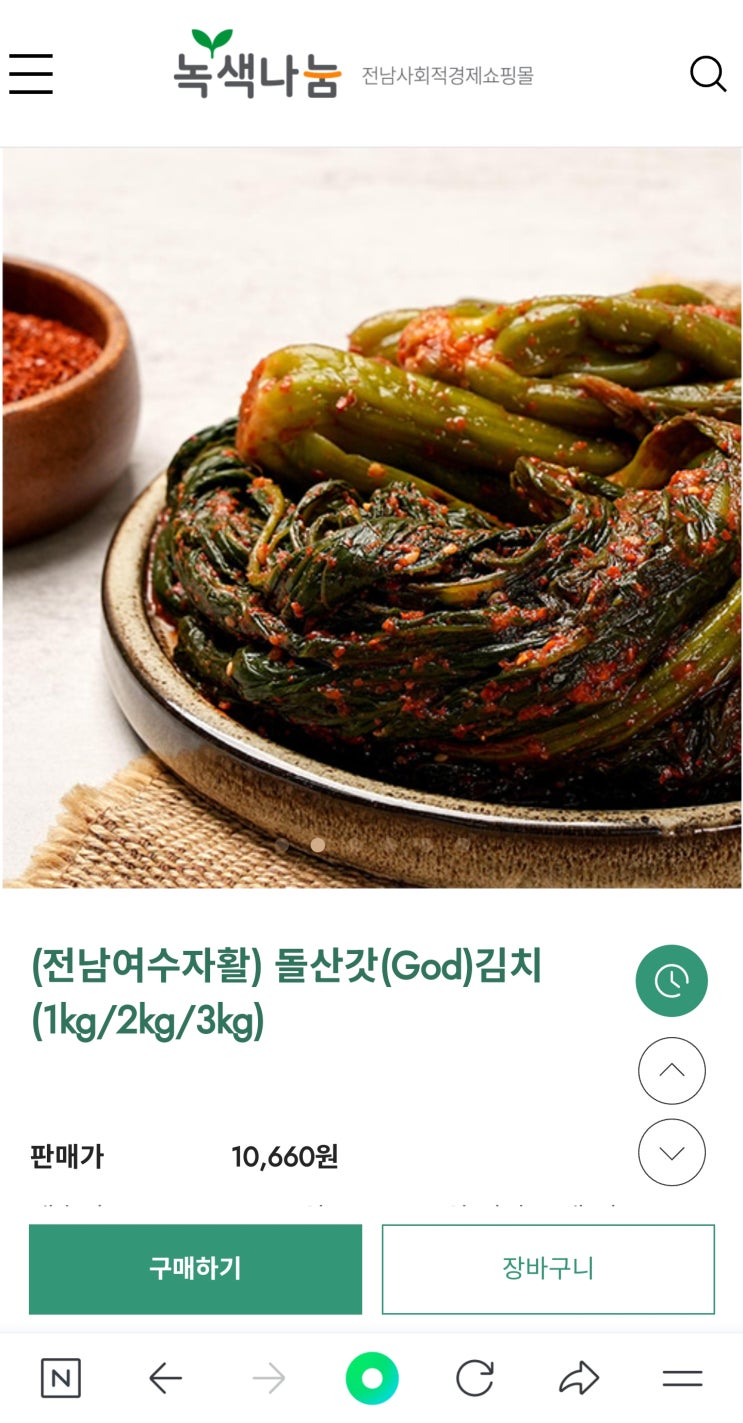Viewport: 743px width, 1423px height.
Task: Open the site search
Action: coord(707,74)
